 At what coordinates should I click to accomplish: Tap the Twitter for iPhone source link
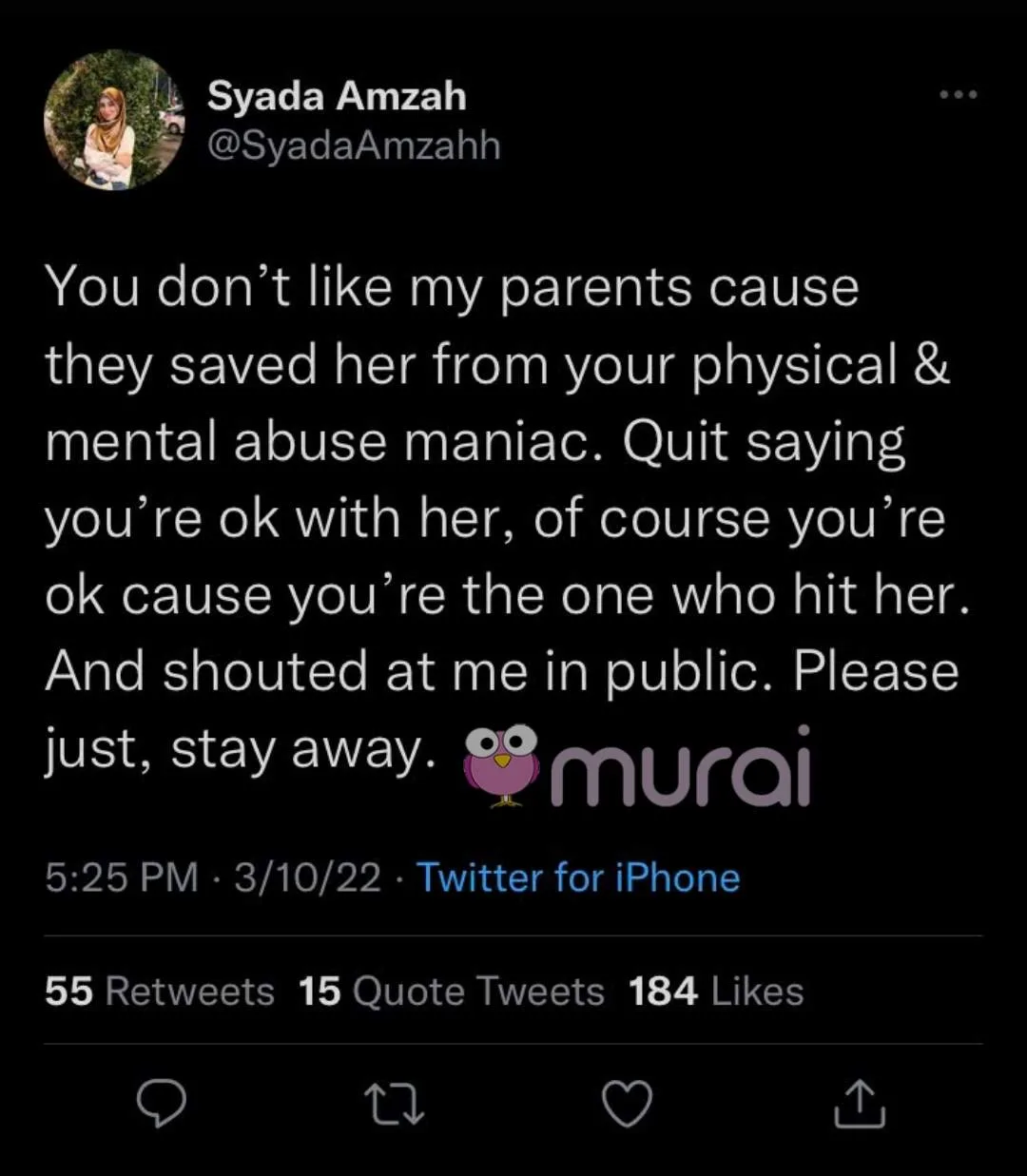[578, 877]
